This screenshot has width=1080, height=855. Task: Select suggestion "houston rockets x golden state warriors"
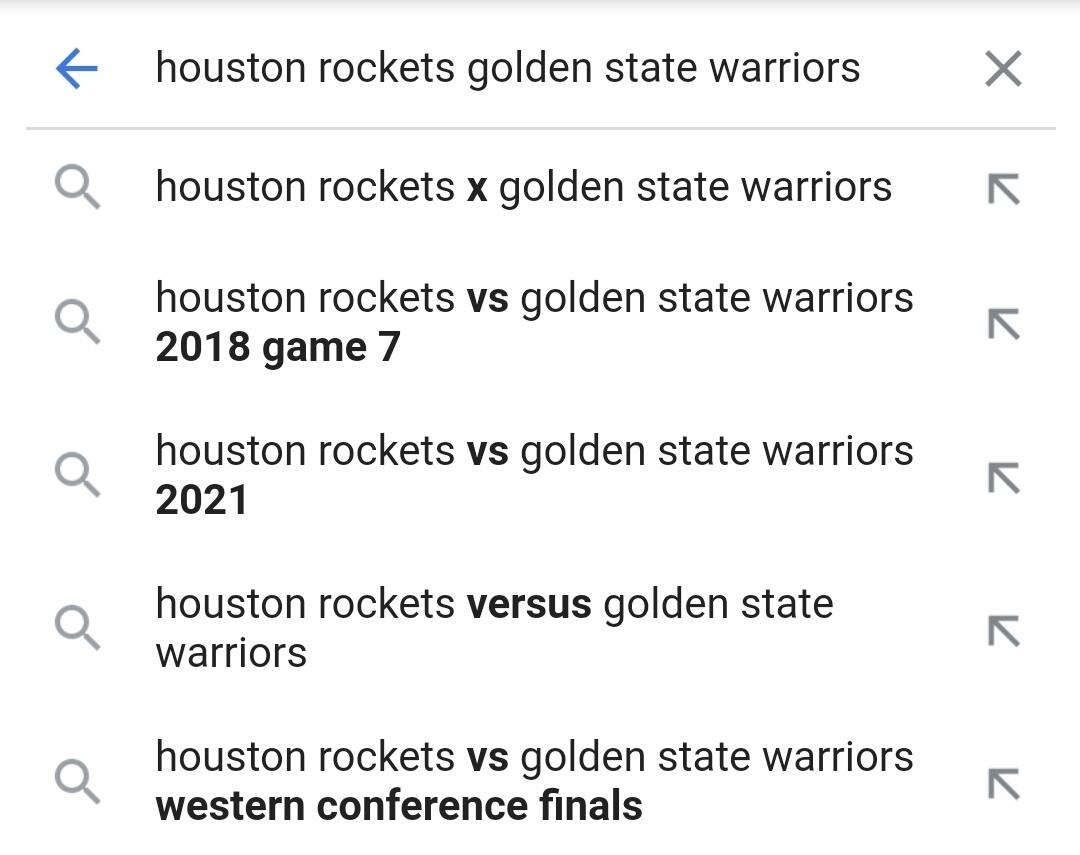pyautogui.click(x=523, y=187)
